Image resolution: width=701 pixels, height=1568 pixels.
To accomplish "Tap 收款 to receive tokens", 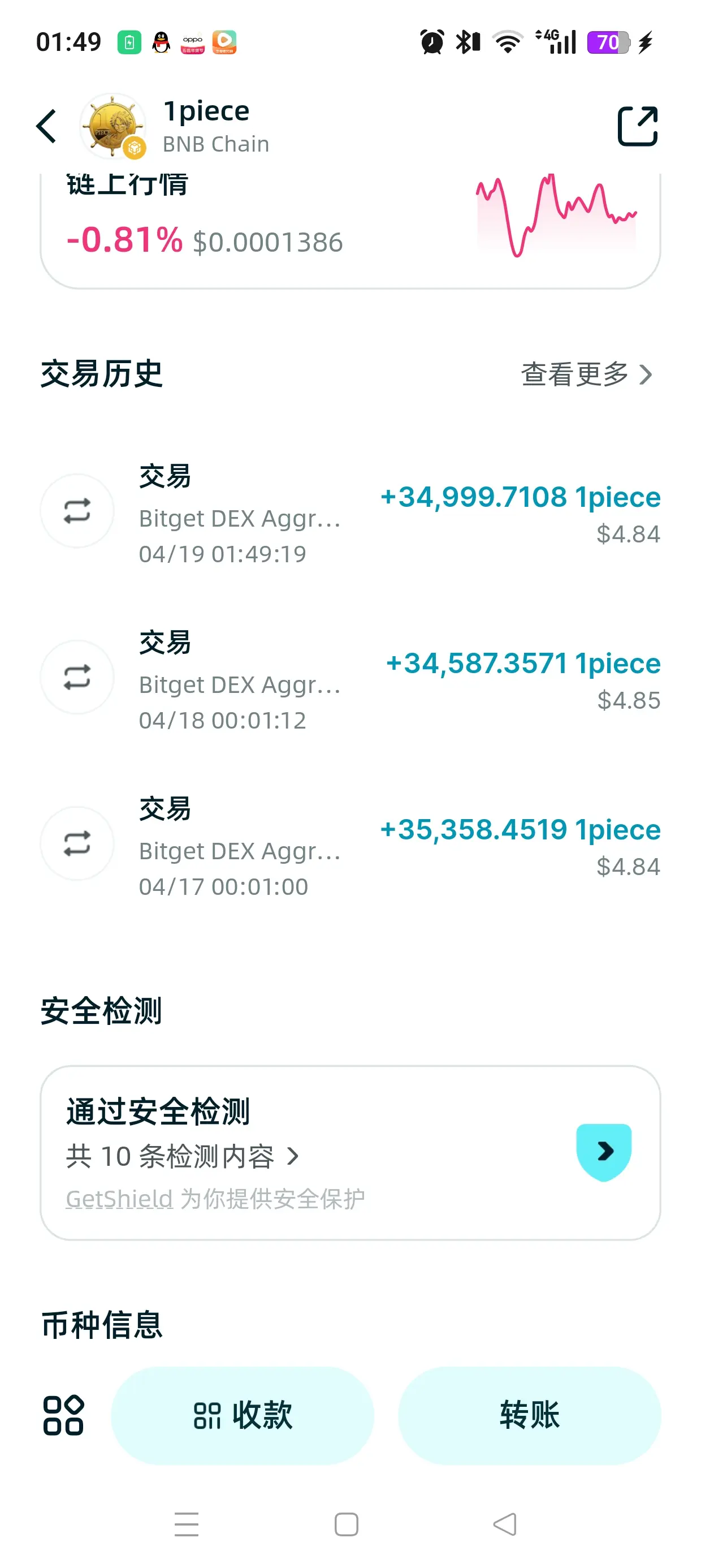I will coord(242,1415).
